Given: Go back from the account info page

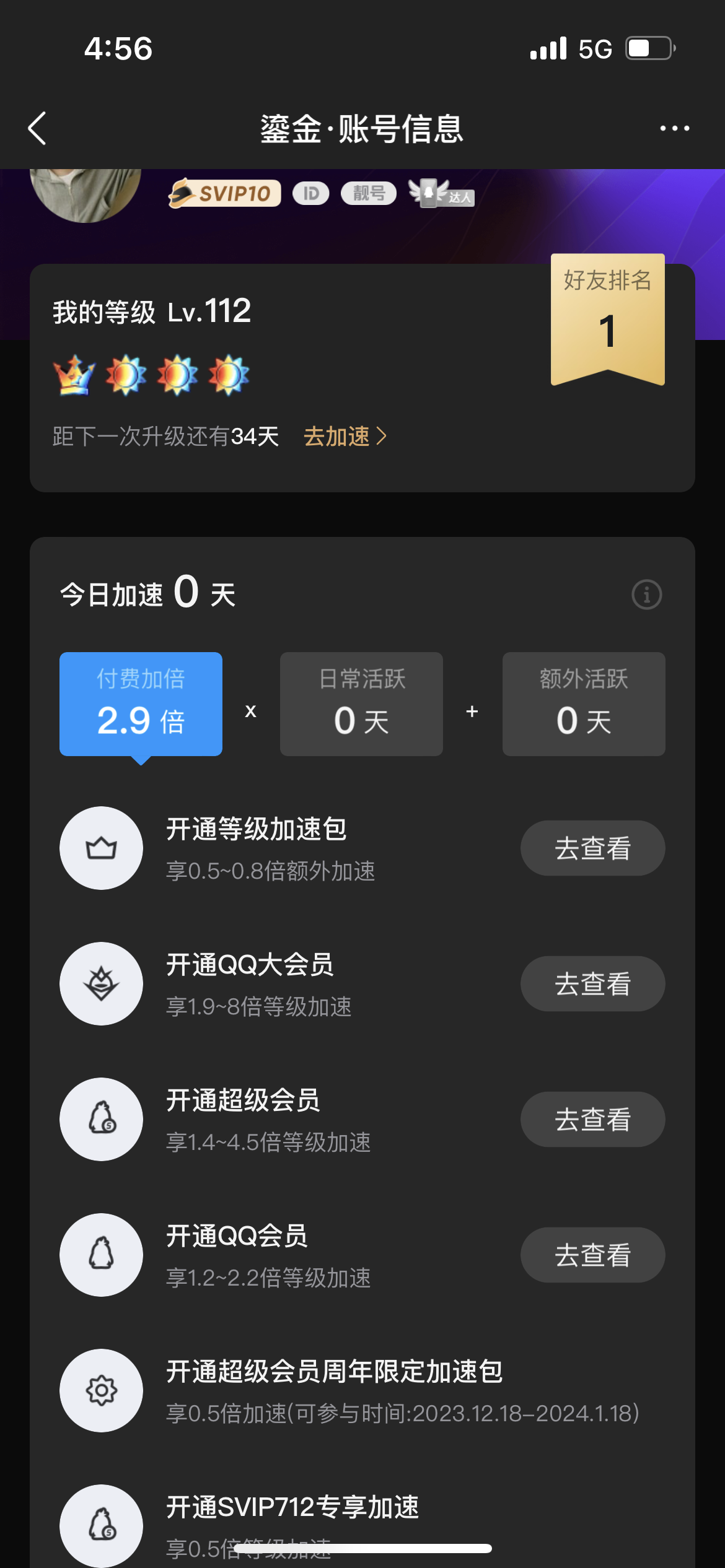Looking at the screenshot, I should coord(38,129).
